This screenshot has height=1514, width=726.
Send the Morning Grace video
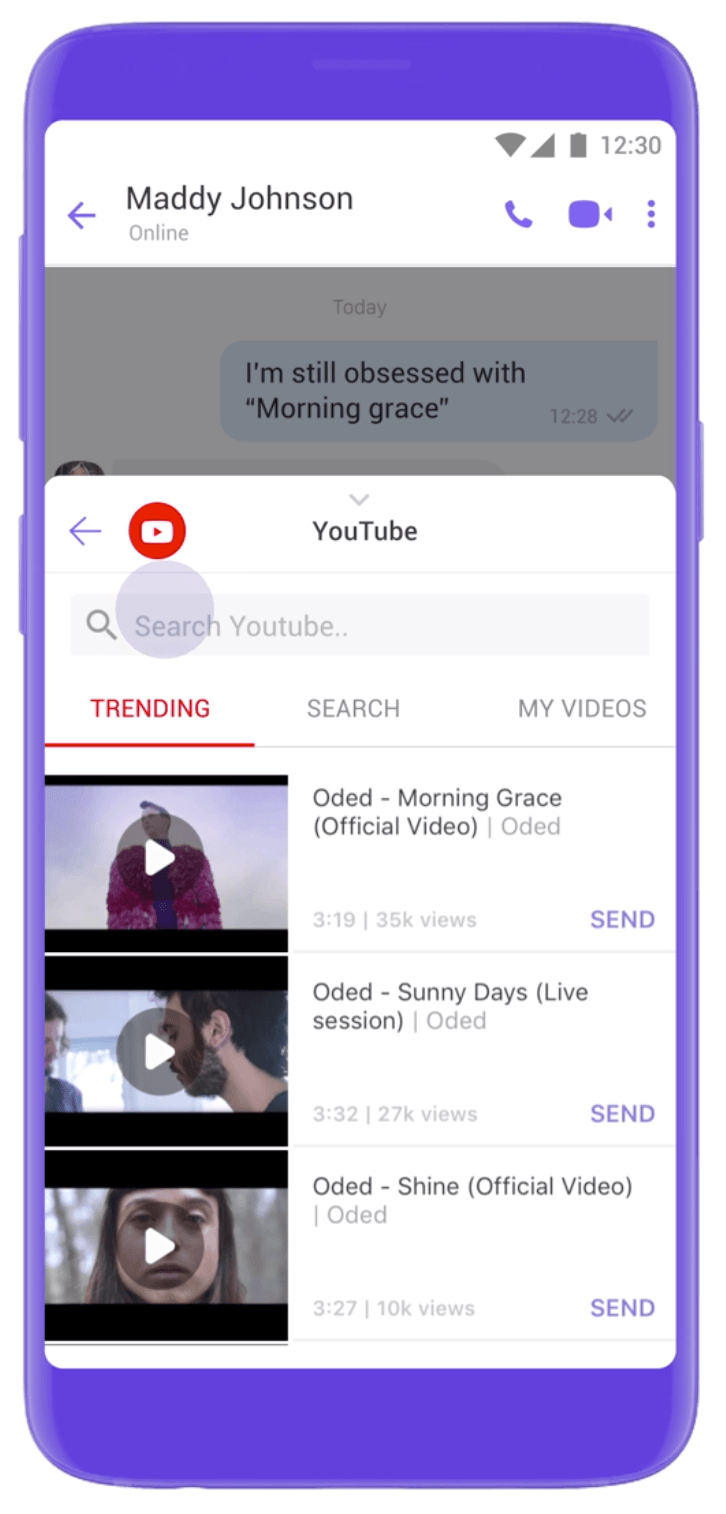tap(622, 920)
